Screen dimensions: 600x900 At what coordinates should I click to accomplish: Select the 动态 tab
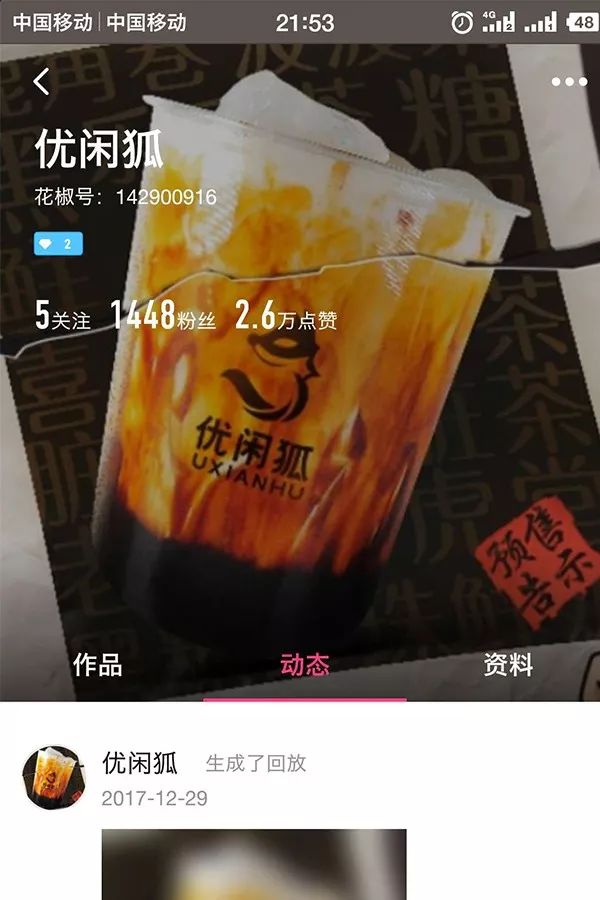click(305, 665)
